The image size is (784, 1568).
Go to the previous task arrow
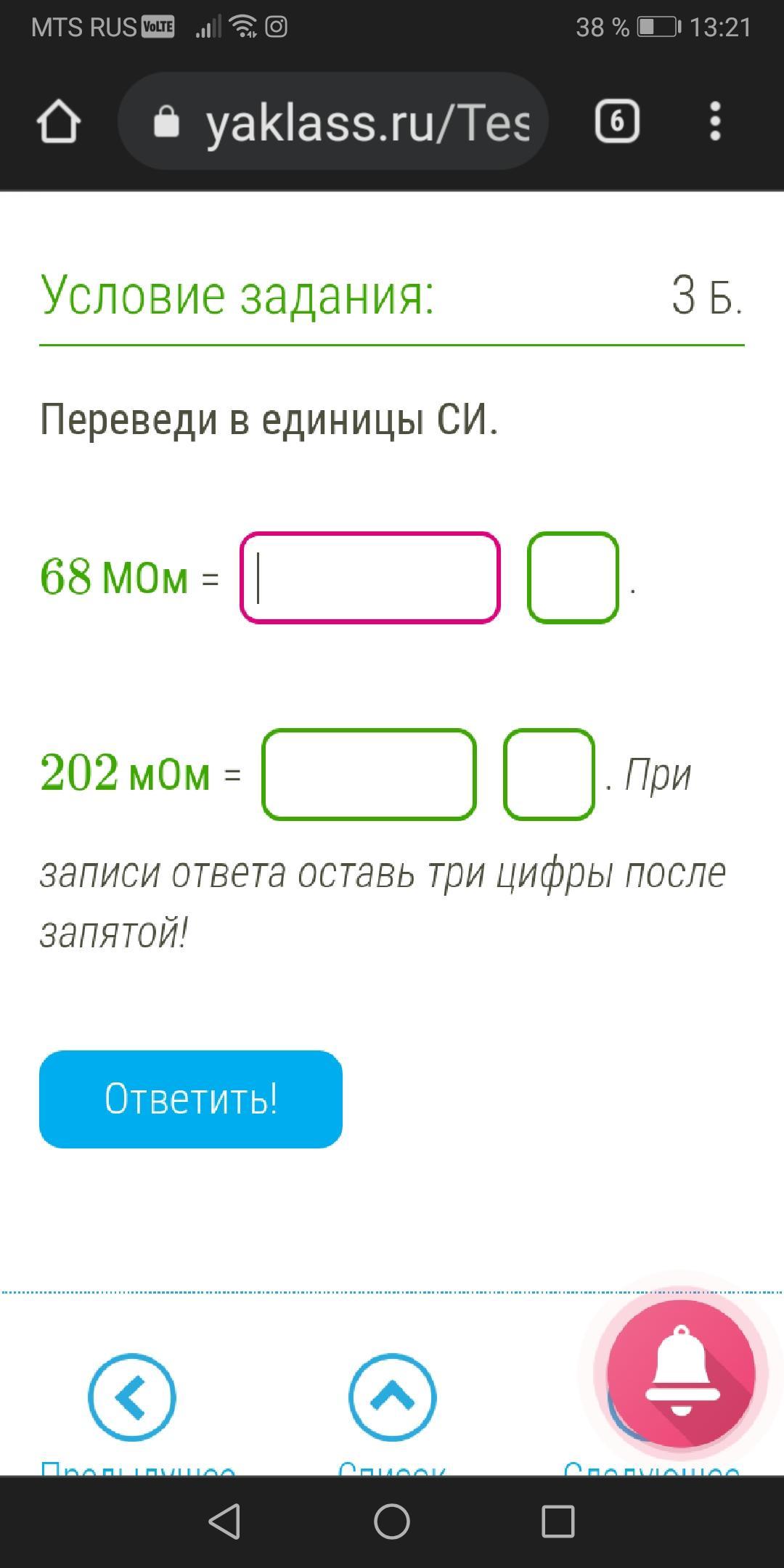pos(131,1397)
